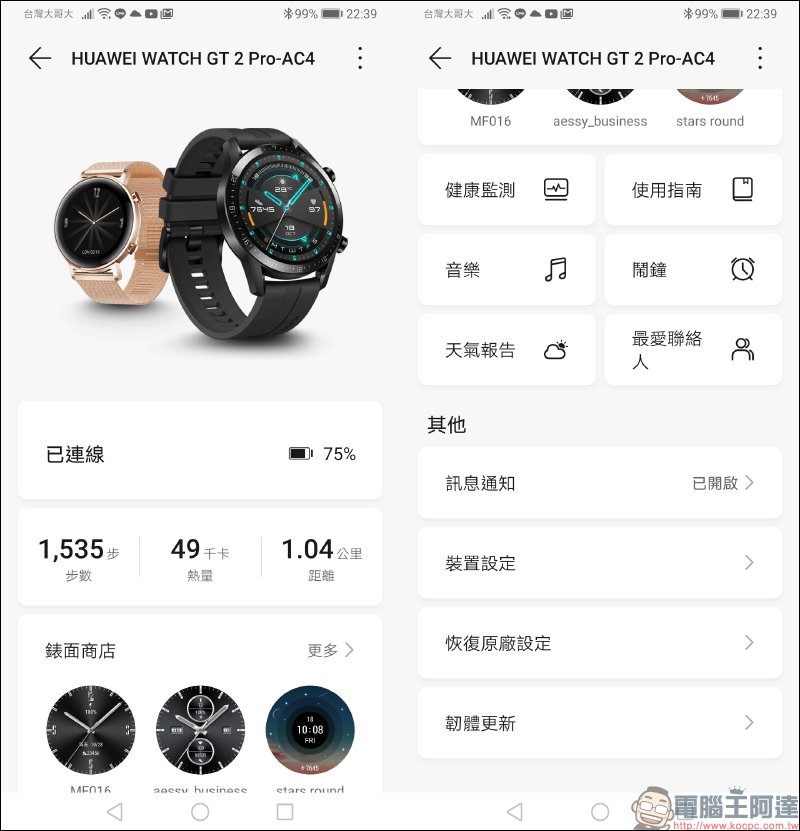Open the 鬧鐘 alarm tile
Screen dimensions: 800x831
[x=693, y=269]
